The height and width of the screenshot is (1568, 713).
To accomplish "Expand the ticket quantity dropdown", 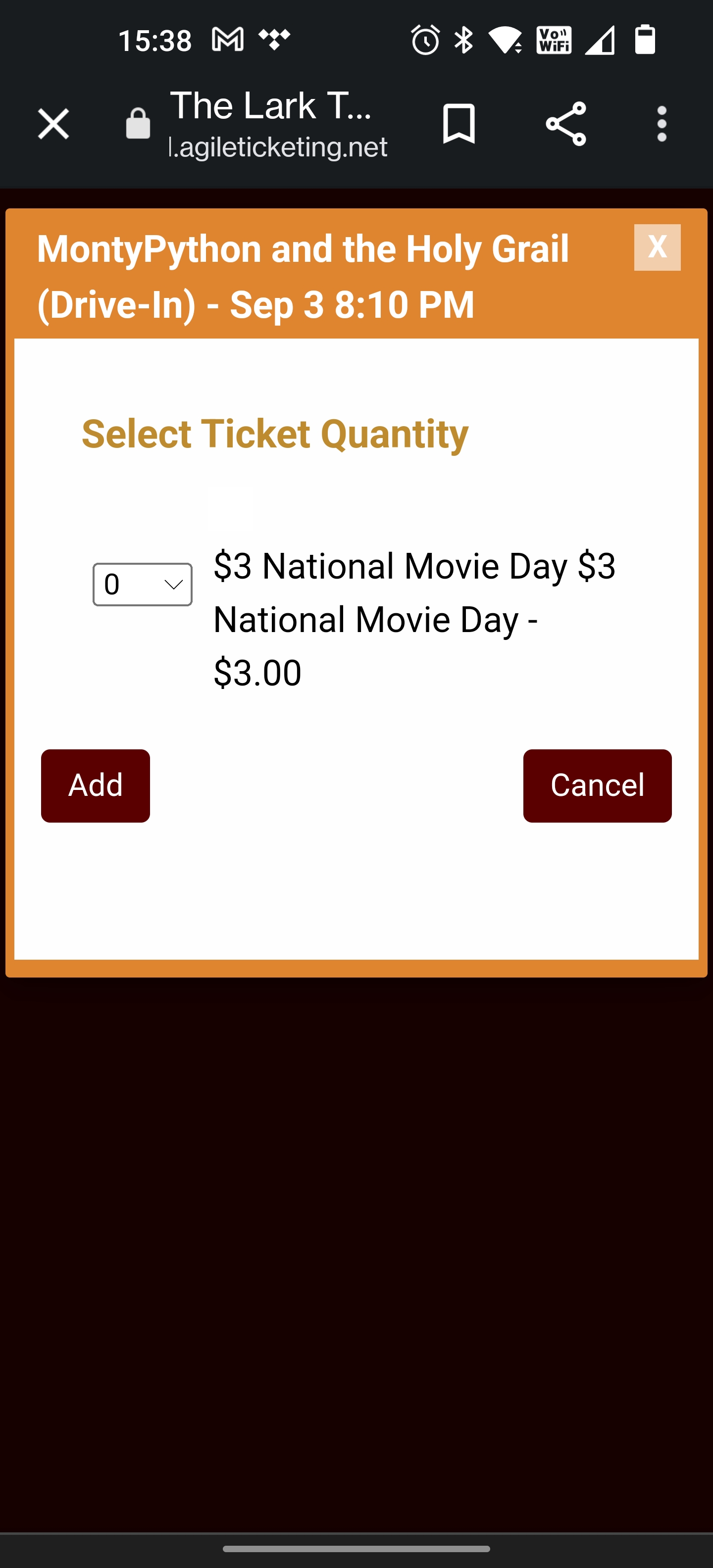I will click(x=143, y=585).
